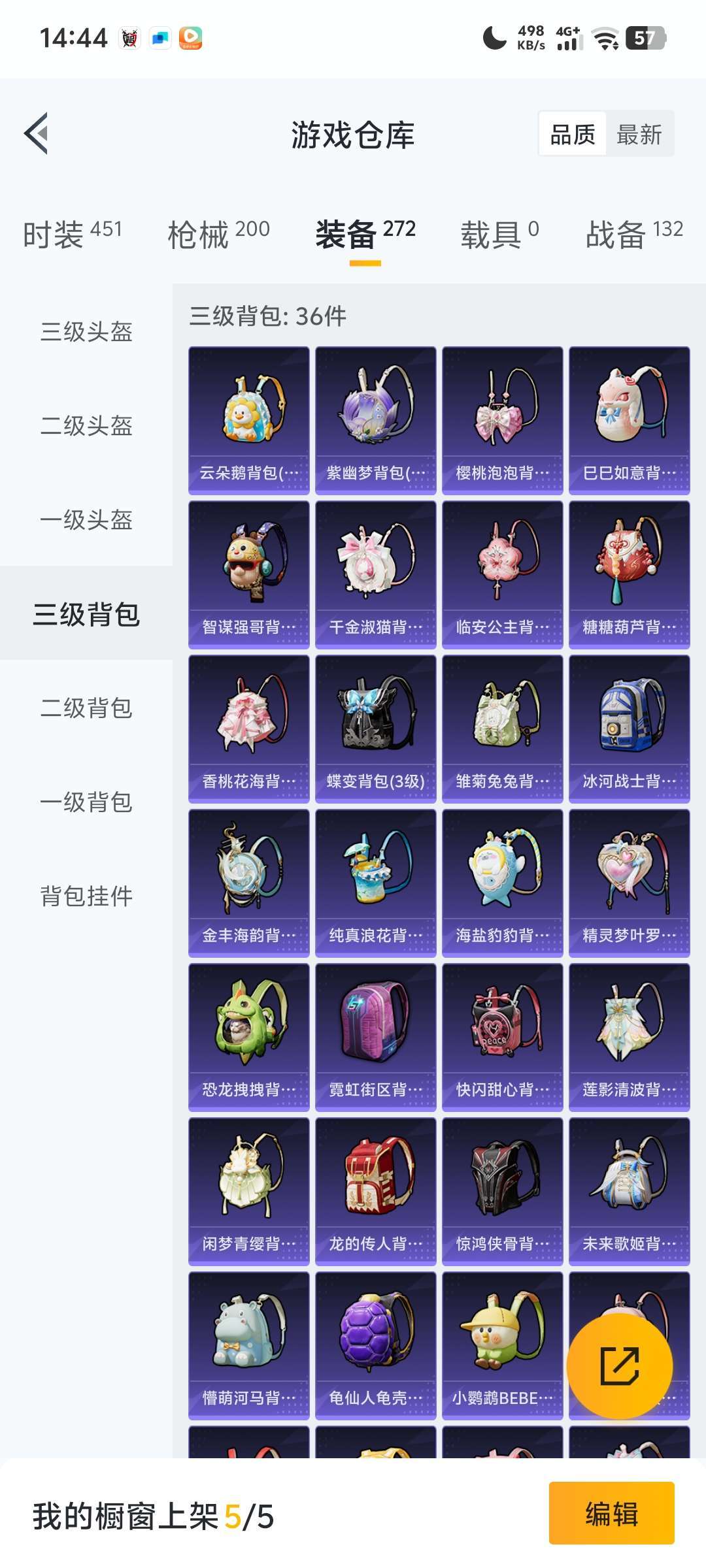Screen dimensions: 706x1568
Task: Select the 品质 sort option
Action: click(573, 135)
